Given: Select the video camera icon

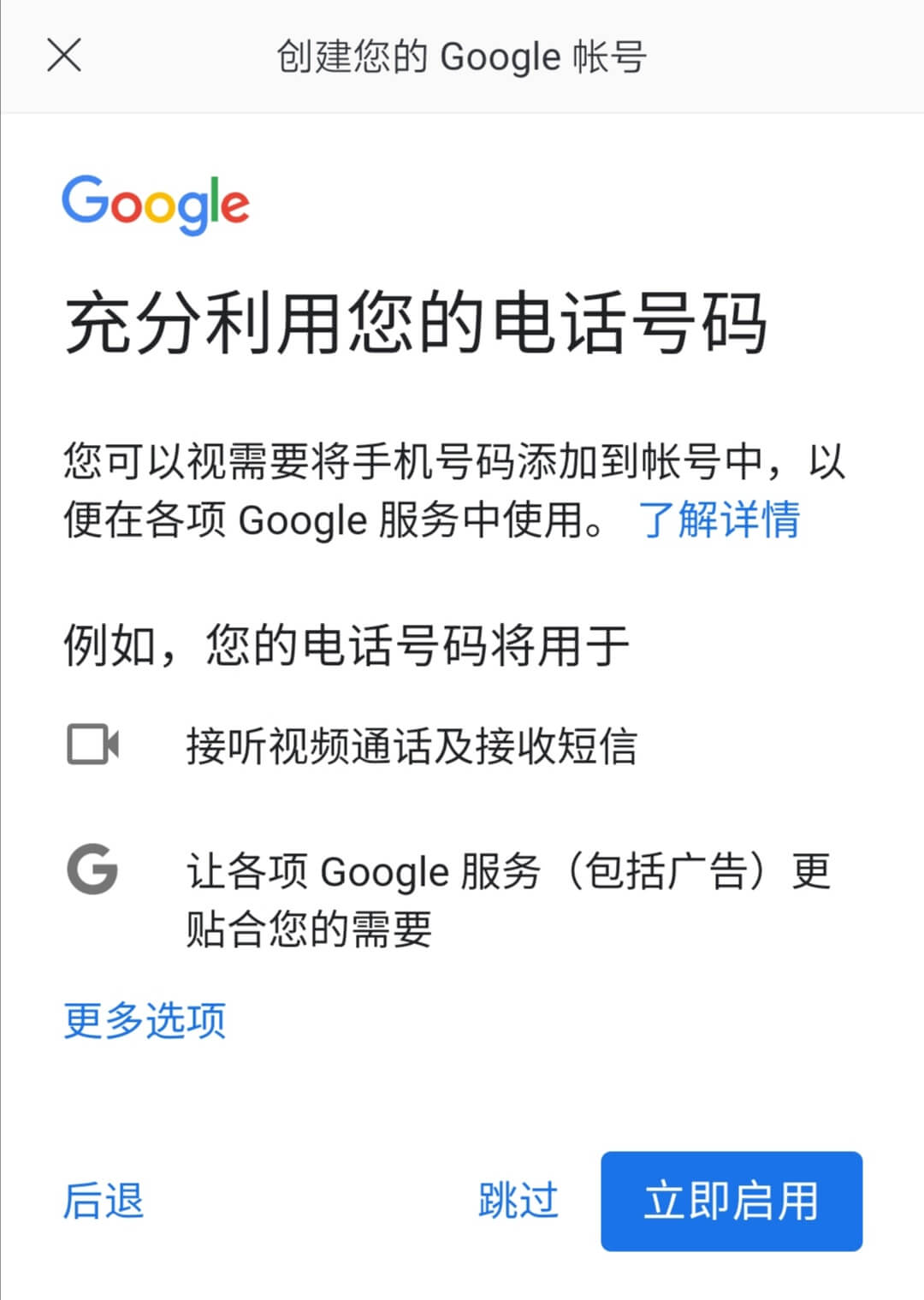Looking at the screenshot, I should [x=92, y=745].
